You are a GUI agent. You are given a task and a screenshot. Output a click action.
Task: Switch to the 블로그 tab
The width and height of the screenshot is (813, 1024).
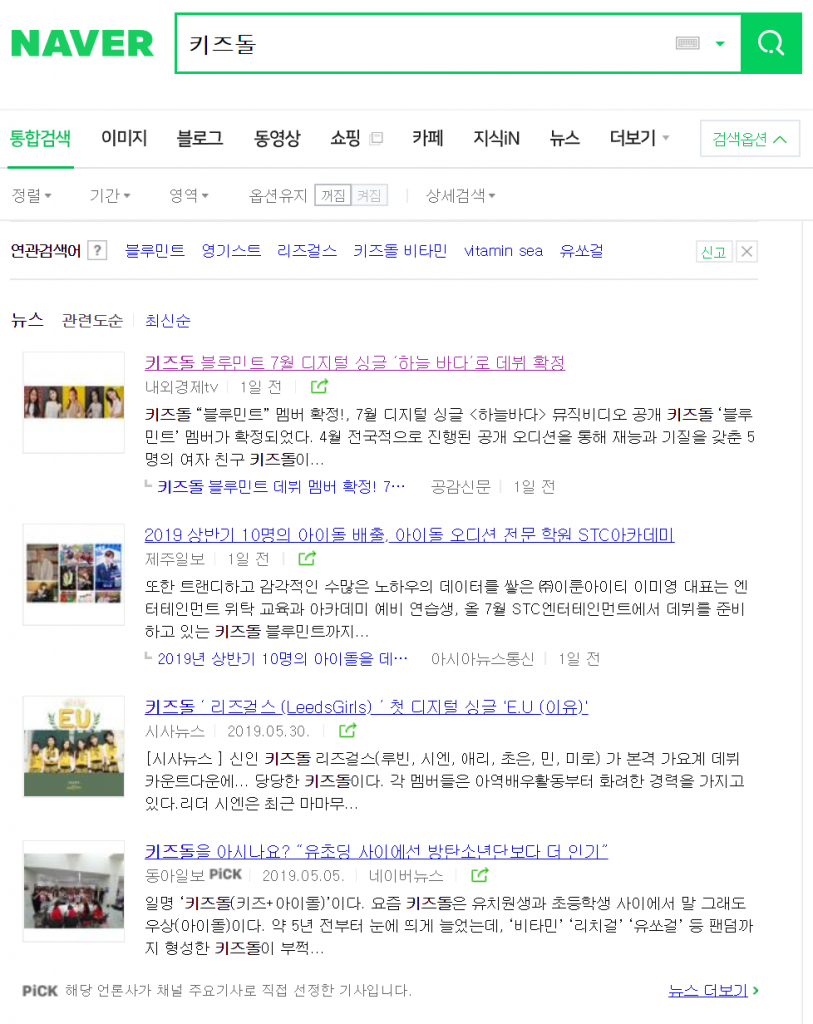(x=199, y=138)
